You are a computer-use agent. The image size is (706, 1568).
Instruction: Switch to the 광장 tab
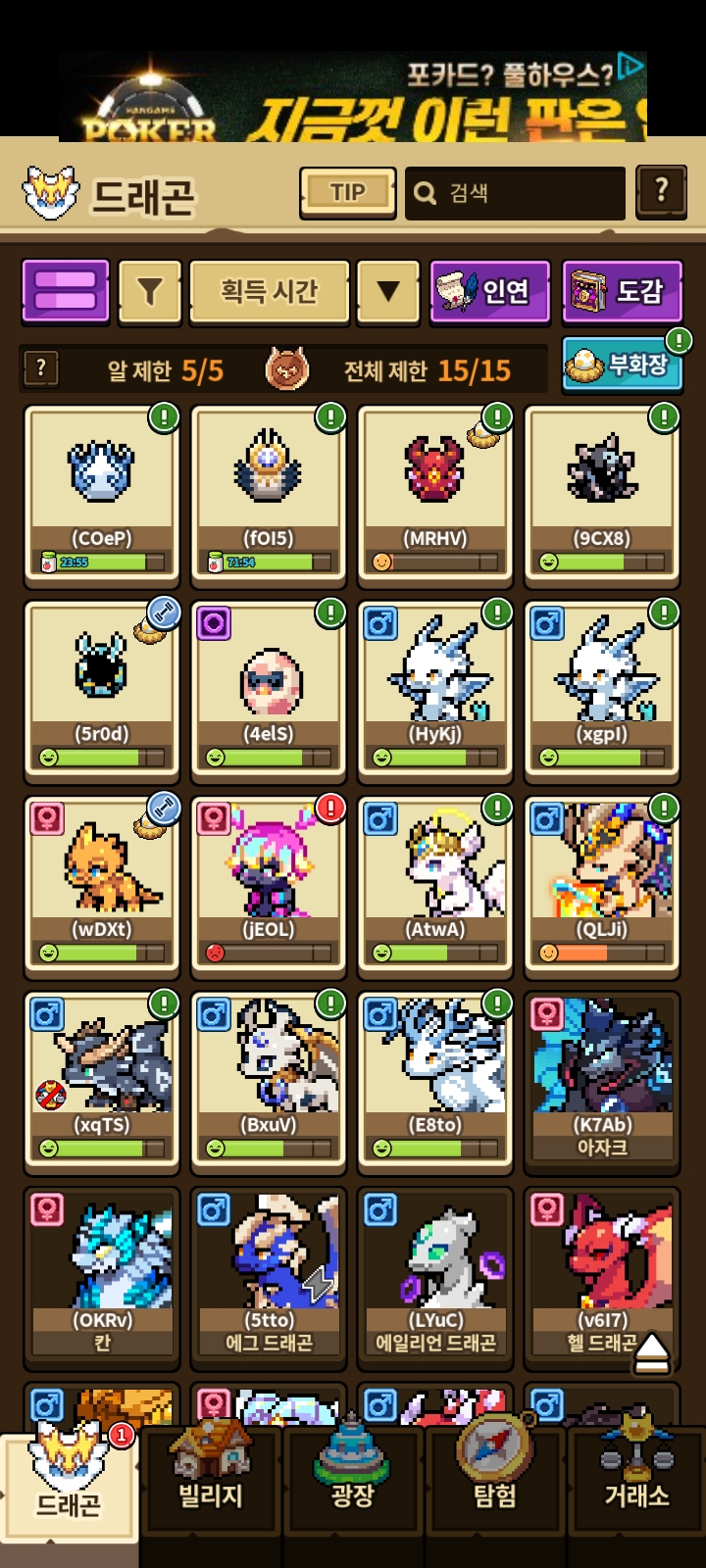click(x=353, y=1482)
